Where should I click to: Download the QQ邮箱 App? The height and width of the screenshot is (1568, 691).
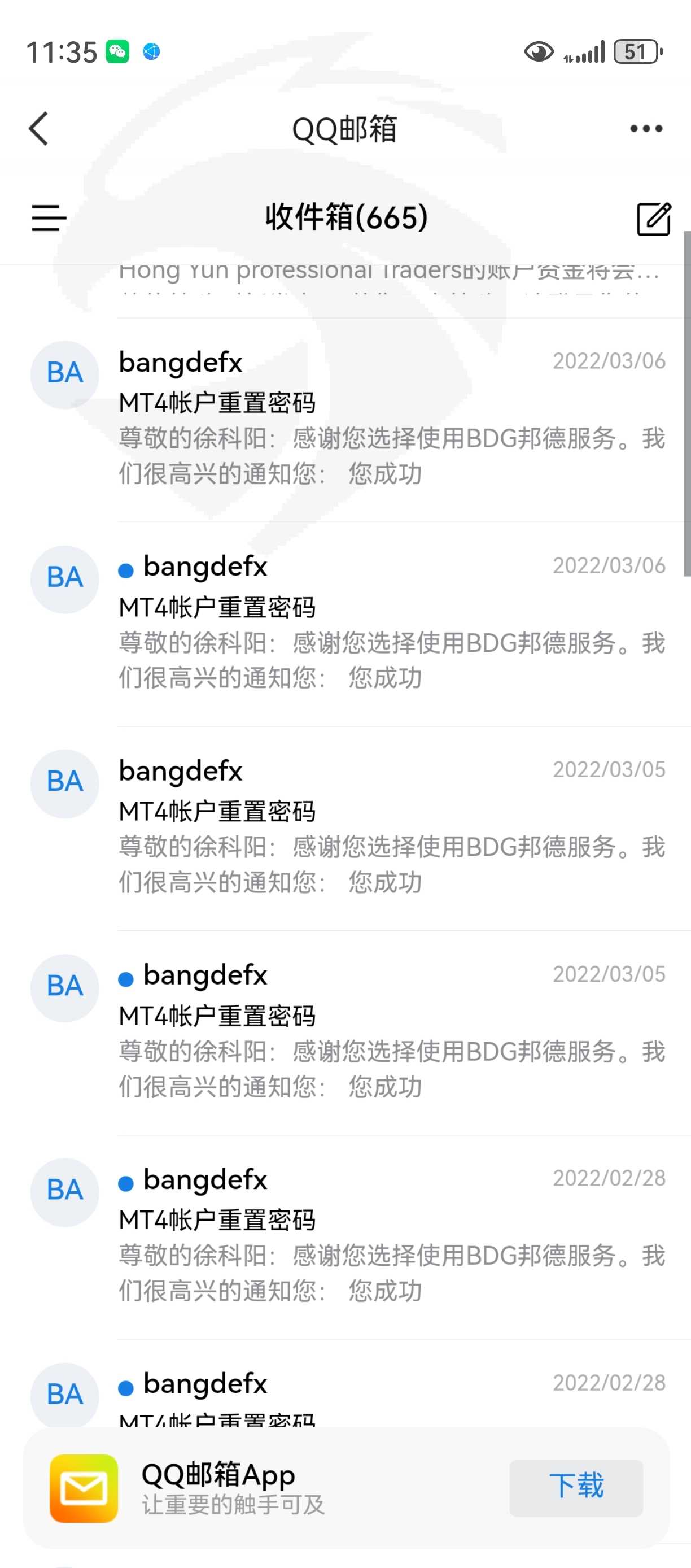pos(576,1487)
